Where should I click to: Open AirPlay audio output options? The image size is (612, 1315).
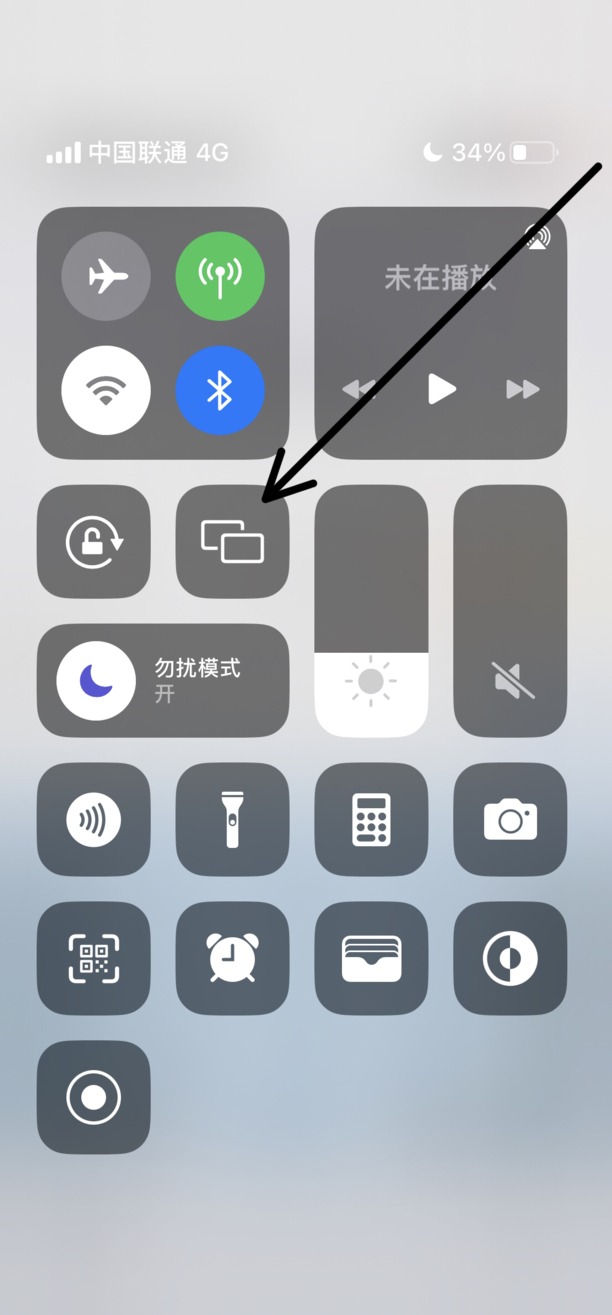[x=538, y=238]
